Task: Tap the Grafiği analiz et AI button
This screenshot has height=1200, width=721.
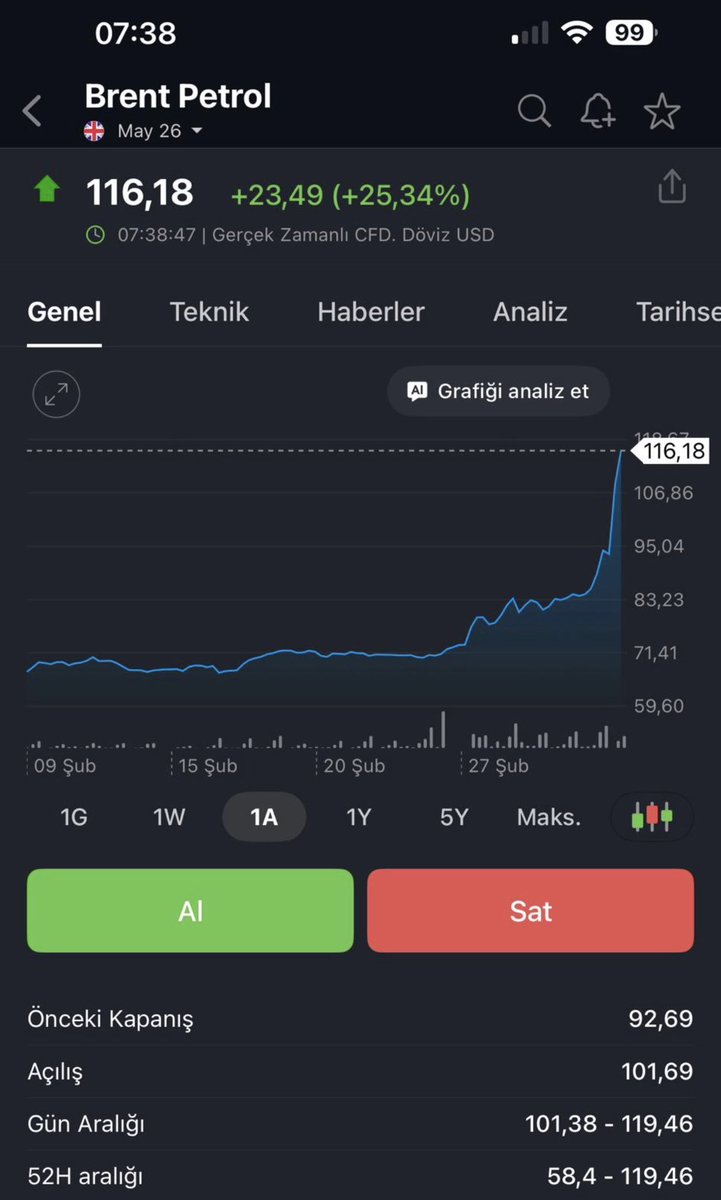Action: coord(498,391)
